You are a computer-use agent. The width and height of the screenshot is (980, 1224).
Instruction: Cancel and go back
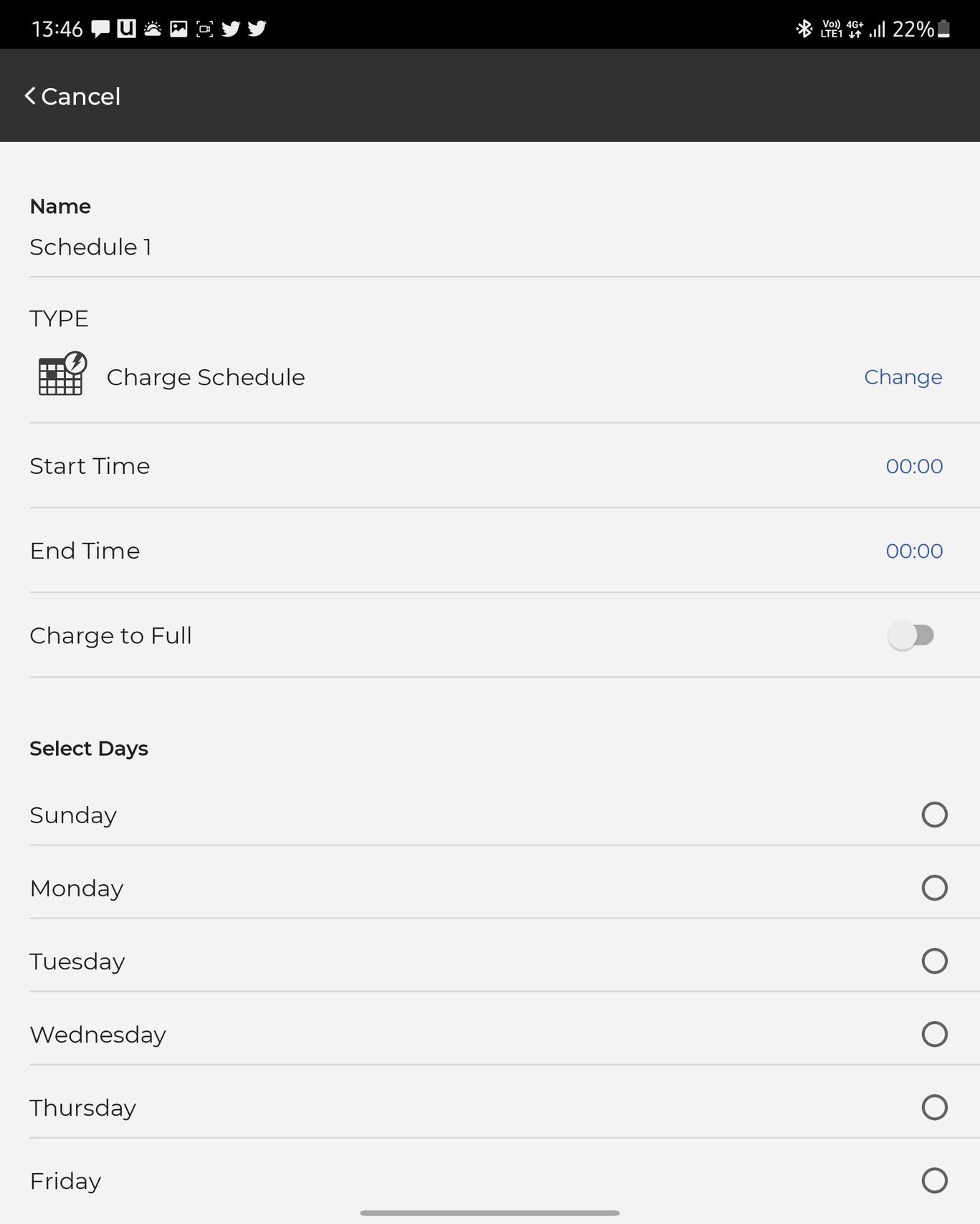point(72,96)
